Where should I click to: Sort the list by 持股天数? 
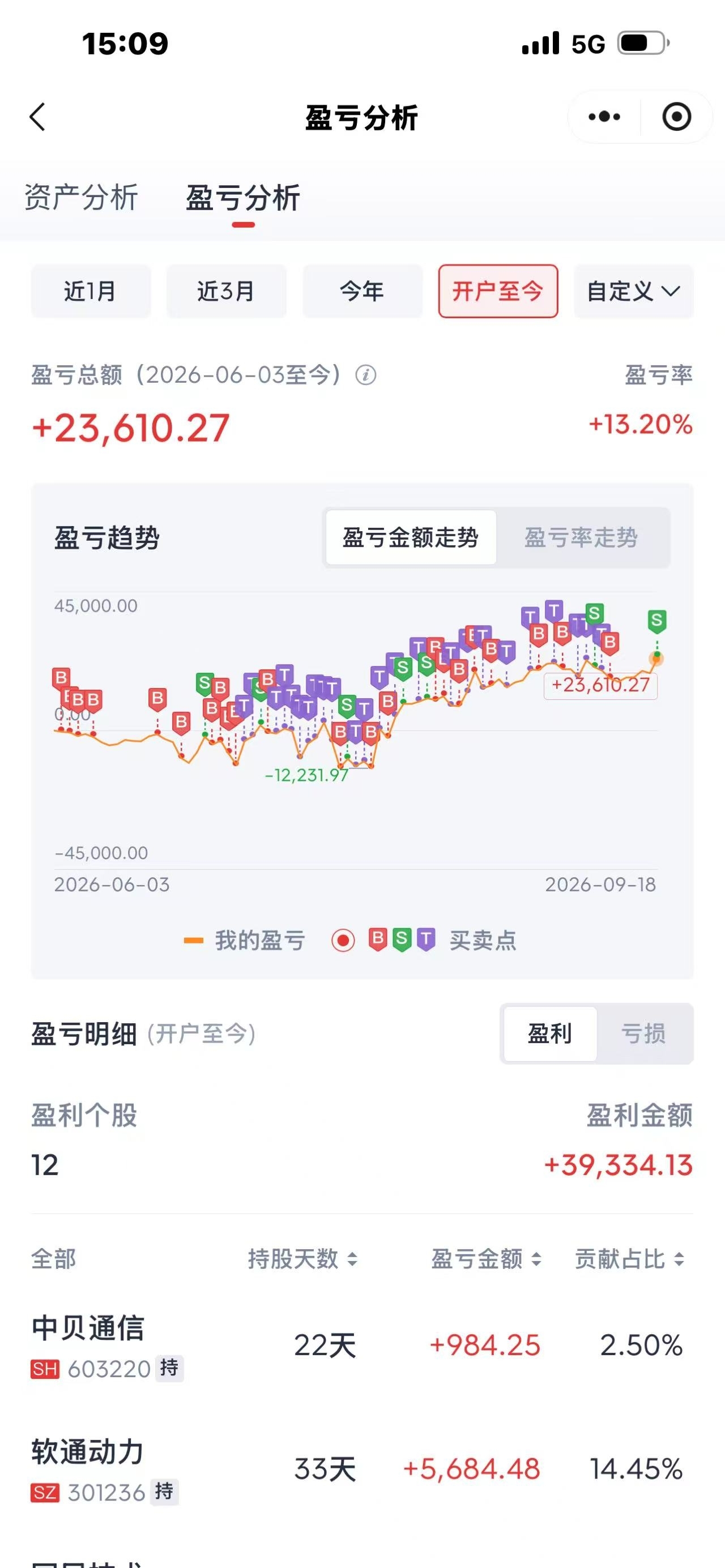click(x=302, y=1259)
